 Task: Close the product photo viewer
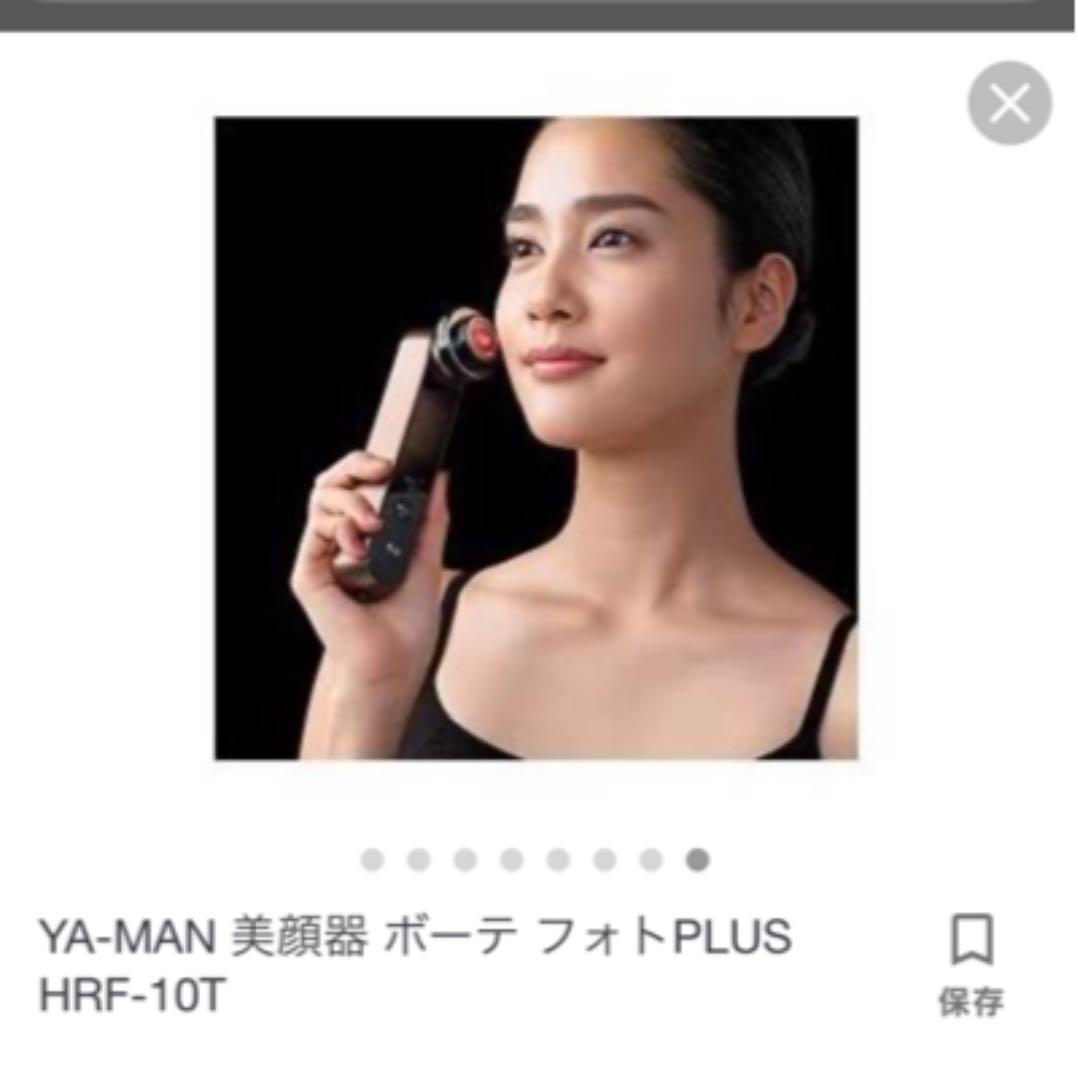point(1009,101)
